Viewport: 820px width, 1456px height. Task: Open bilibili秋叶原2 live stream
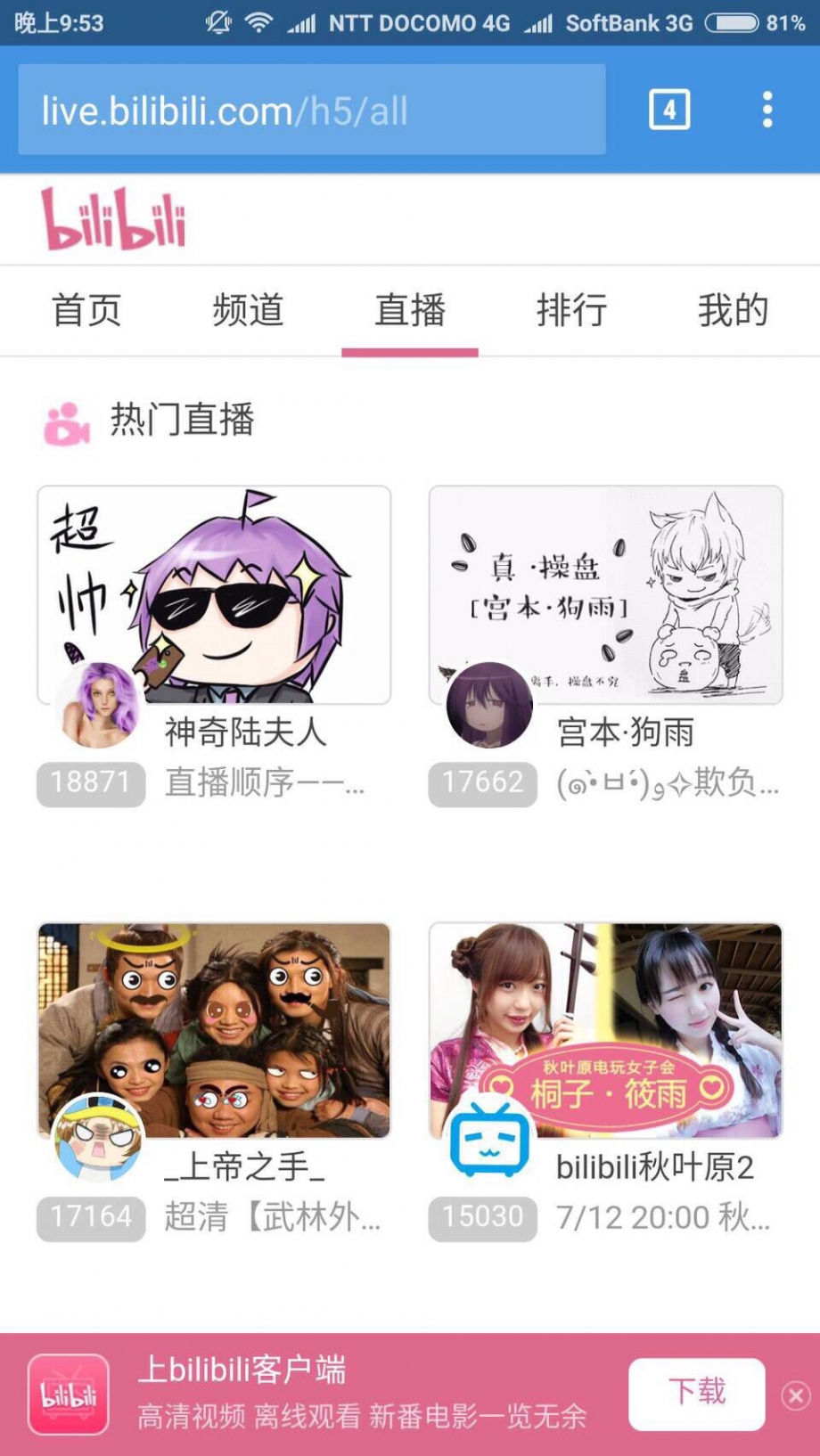click(605, 1031)
